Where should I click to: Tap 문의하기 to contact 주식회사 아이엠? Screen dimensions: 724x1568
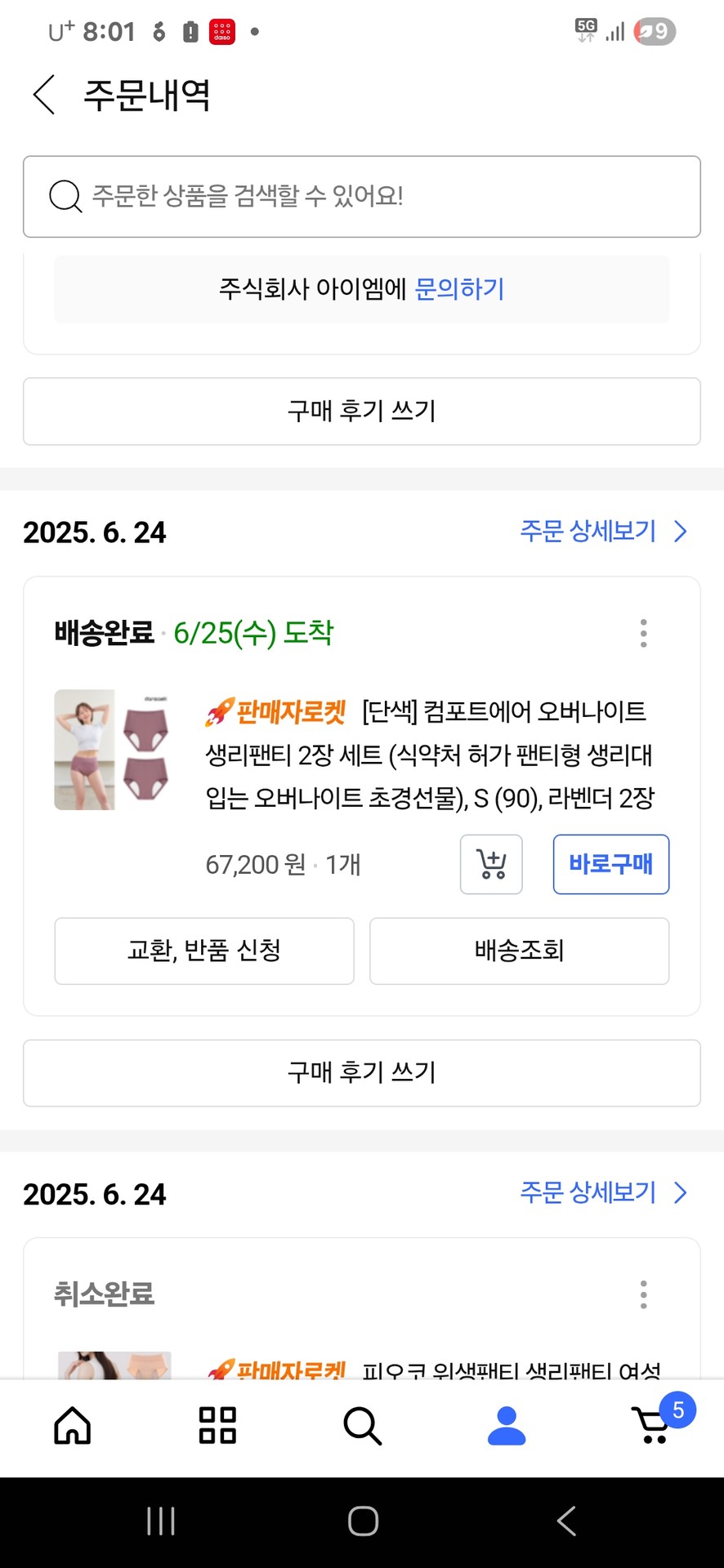click(461, 289)
